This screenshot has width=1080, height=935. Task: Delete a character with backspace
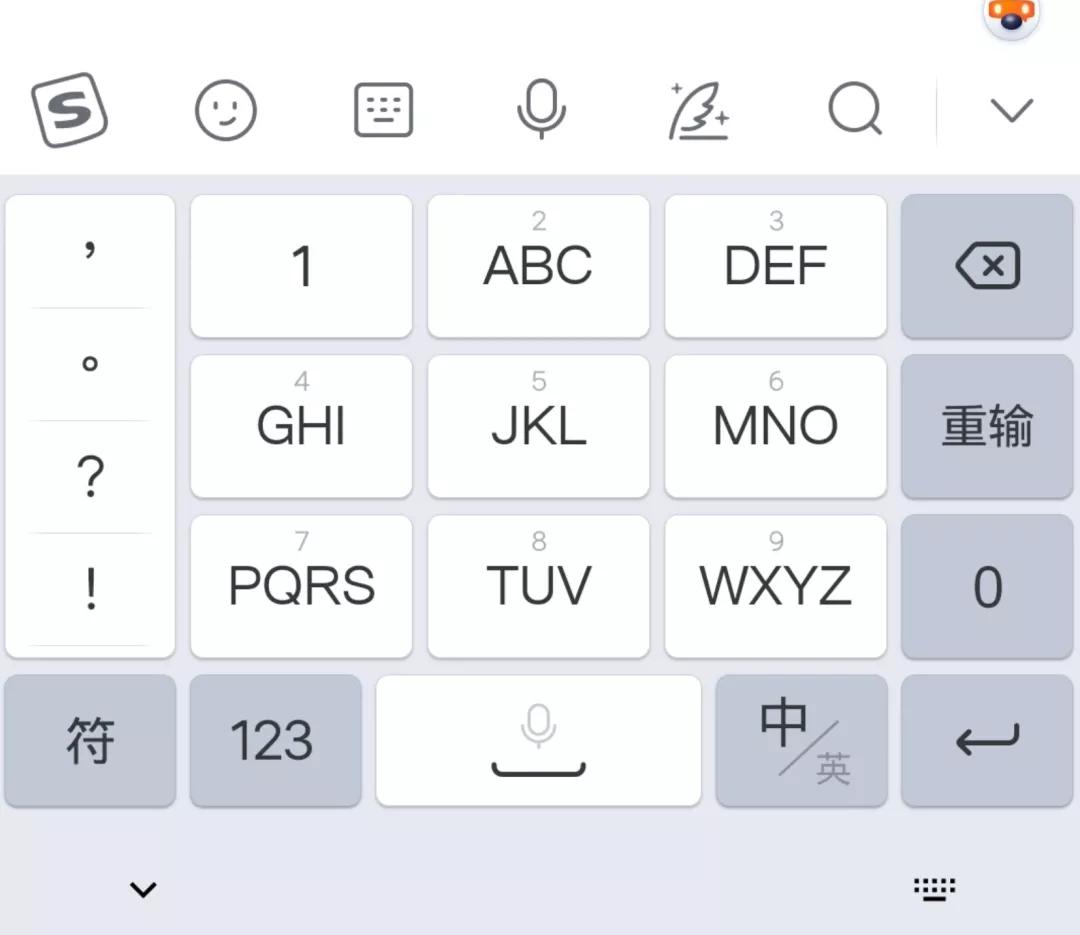(987, 266)
